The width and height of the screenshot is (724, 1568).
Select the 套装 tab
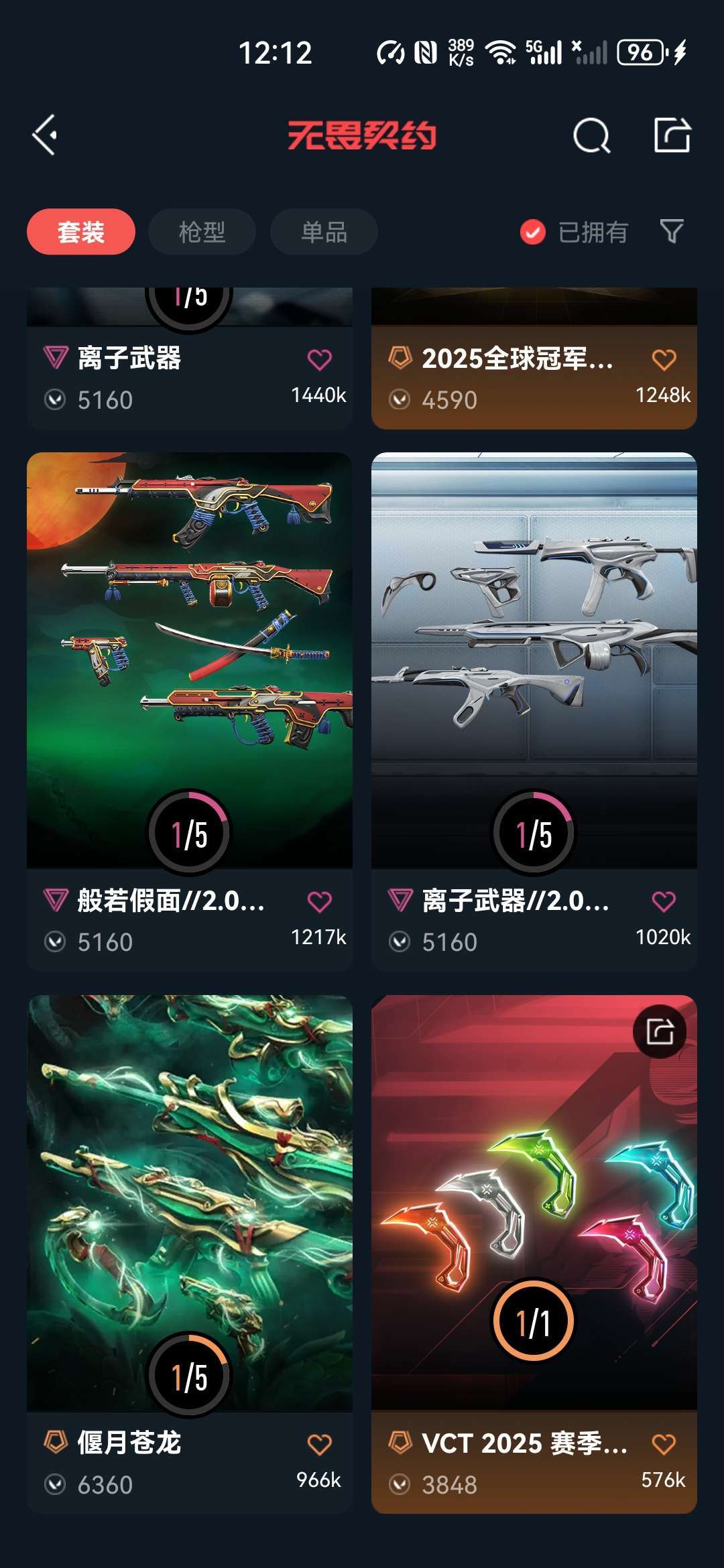point(81,232)
